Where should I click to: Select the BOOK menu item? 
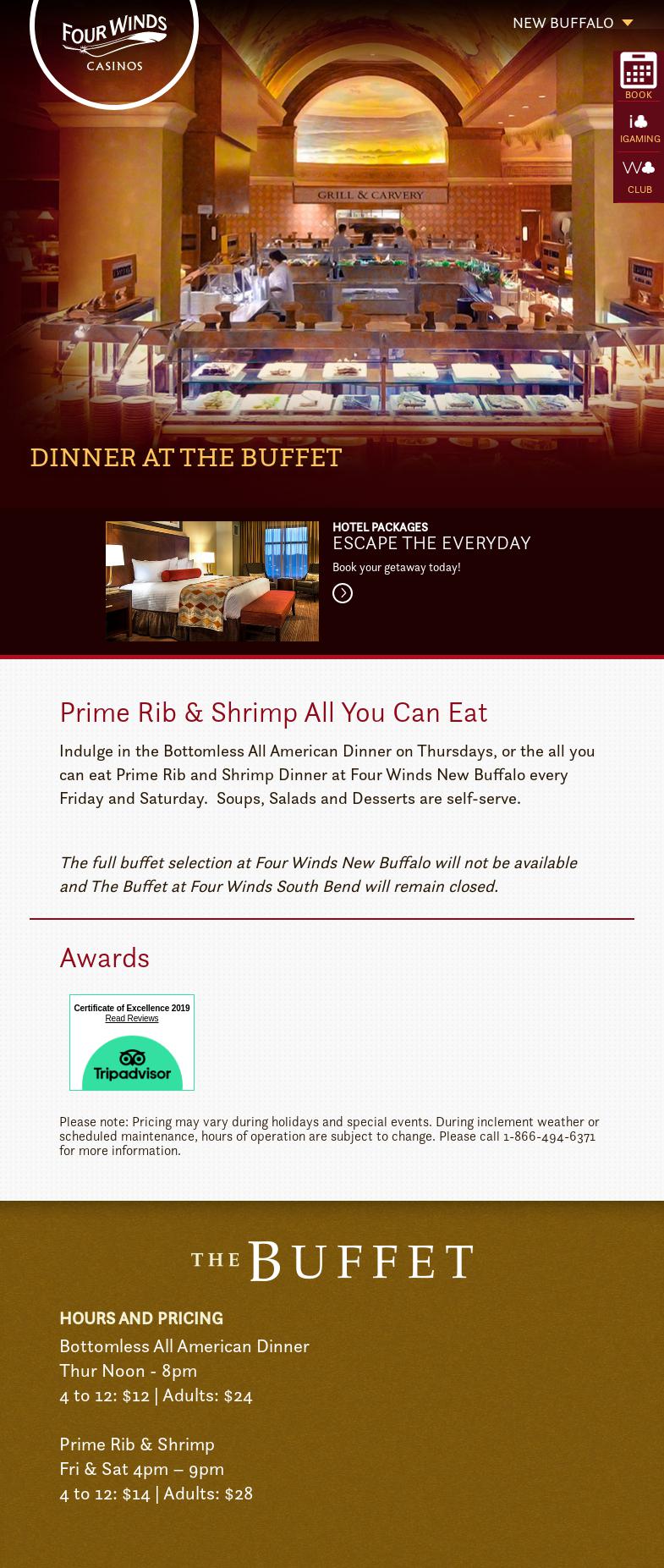pos(639,94)
